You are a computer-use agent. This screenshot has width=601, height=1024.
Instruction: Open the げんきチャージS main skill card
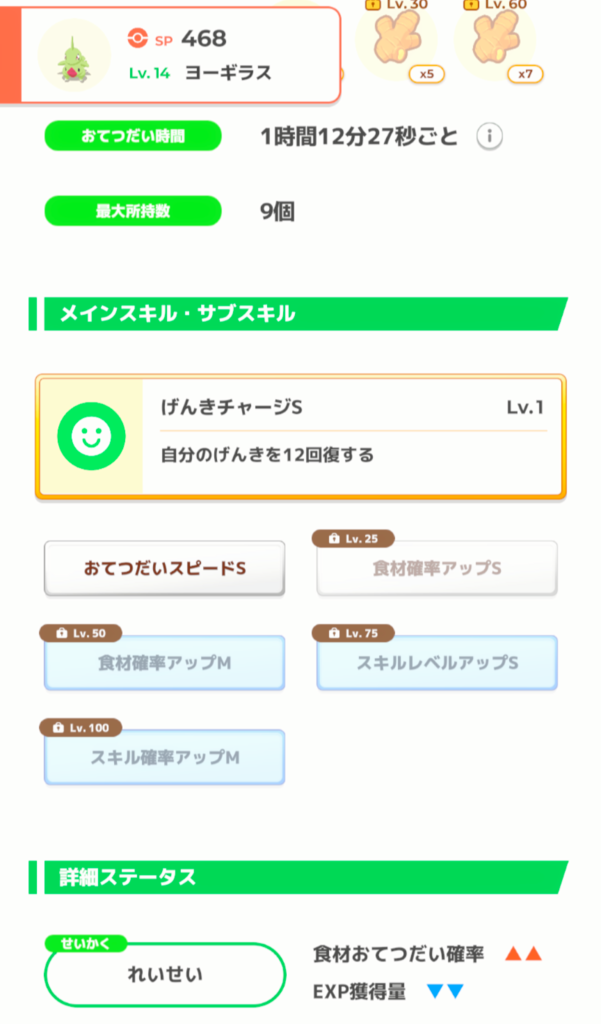tap(300, 437)
